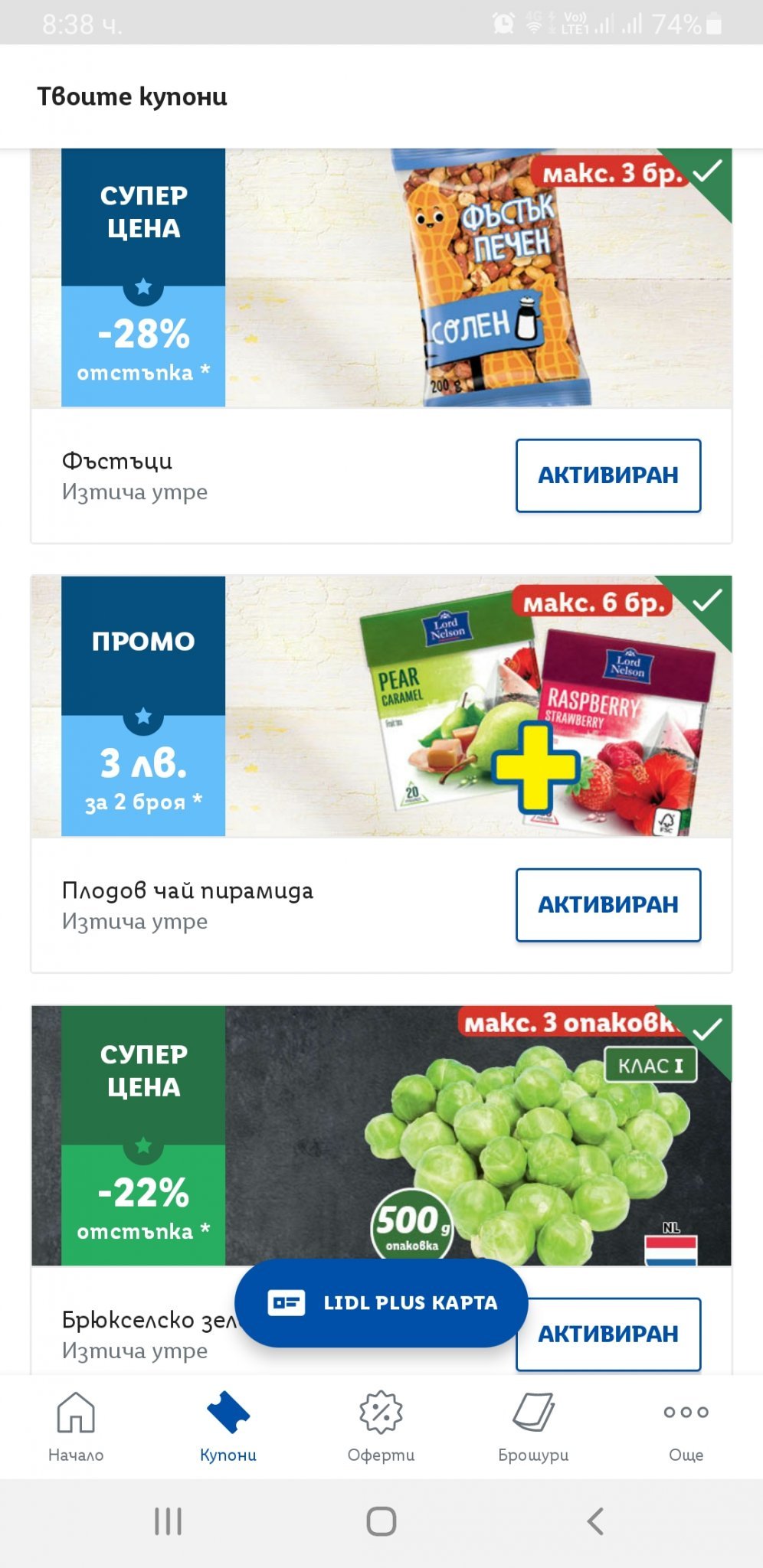Go to the Оферти tab
The height and width of the screenshot is (1568, 763).
[381, 1426]
